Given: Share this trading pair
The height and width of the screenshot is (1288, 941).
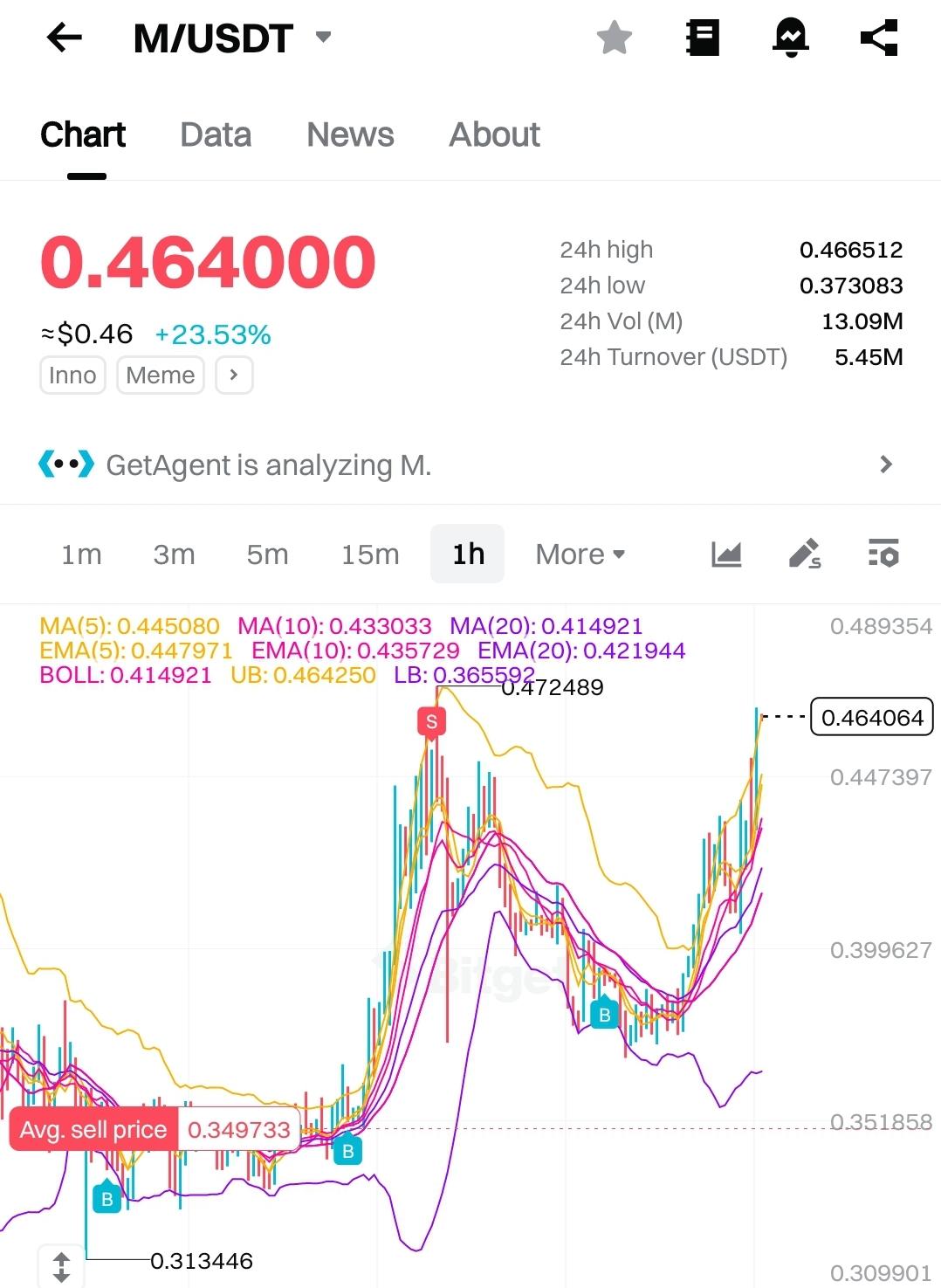Looking at the screenshot, I should [879, 38].
